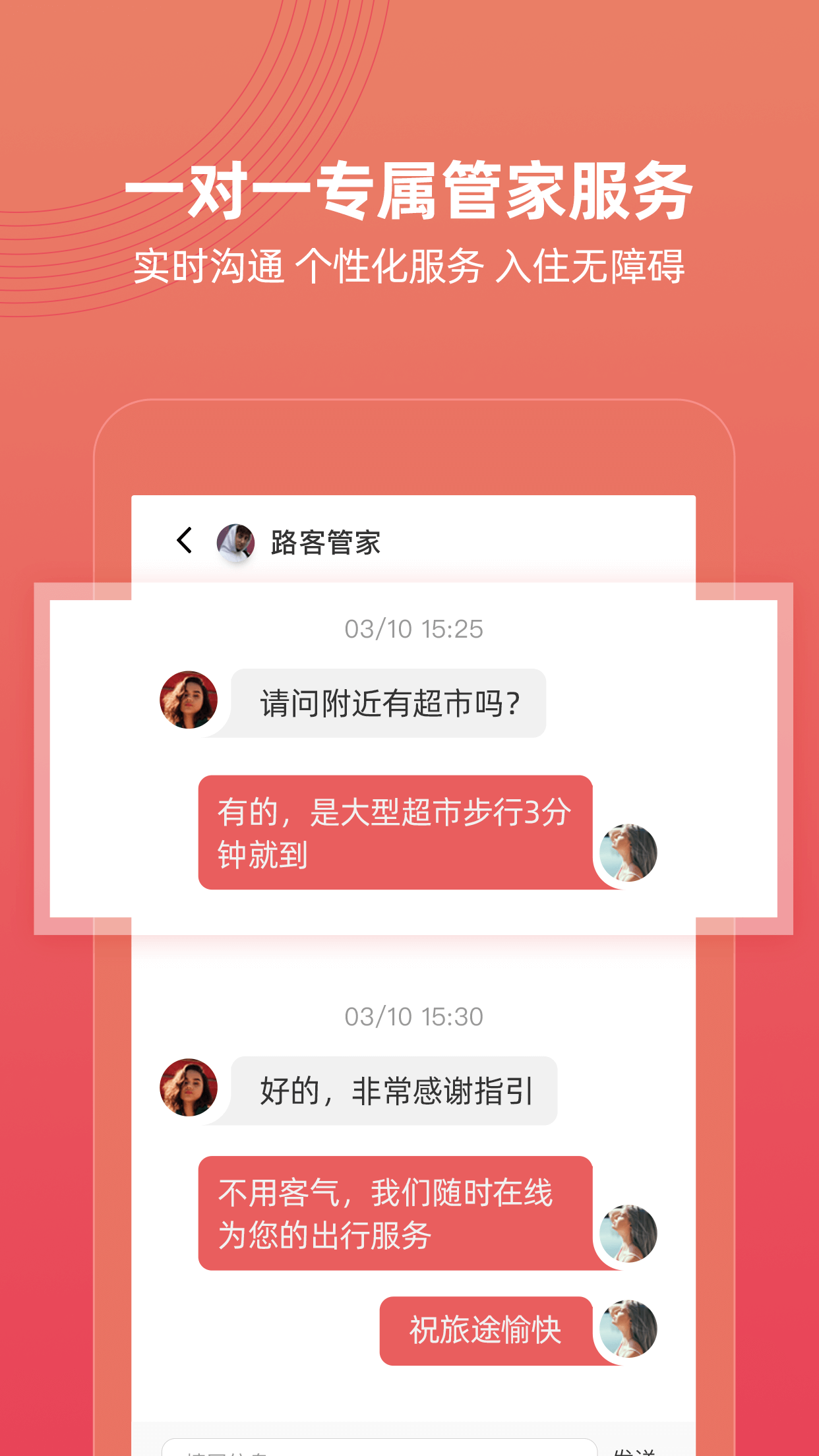Click the guest avatar next to the thank-you message
The height and width of the screenshot is (1456, 819).
tap(187, 1088)
